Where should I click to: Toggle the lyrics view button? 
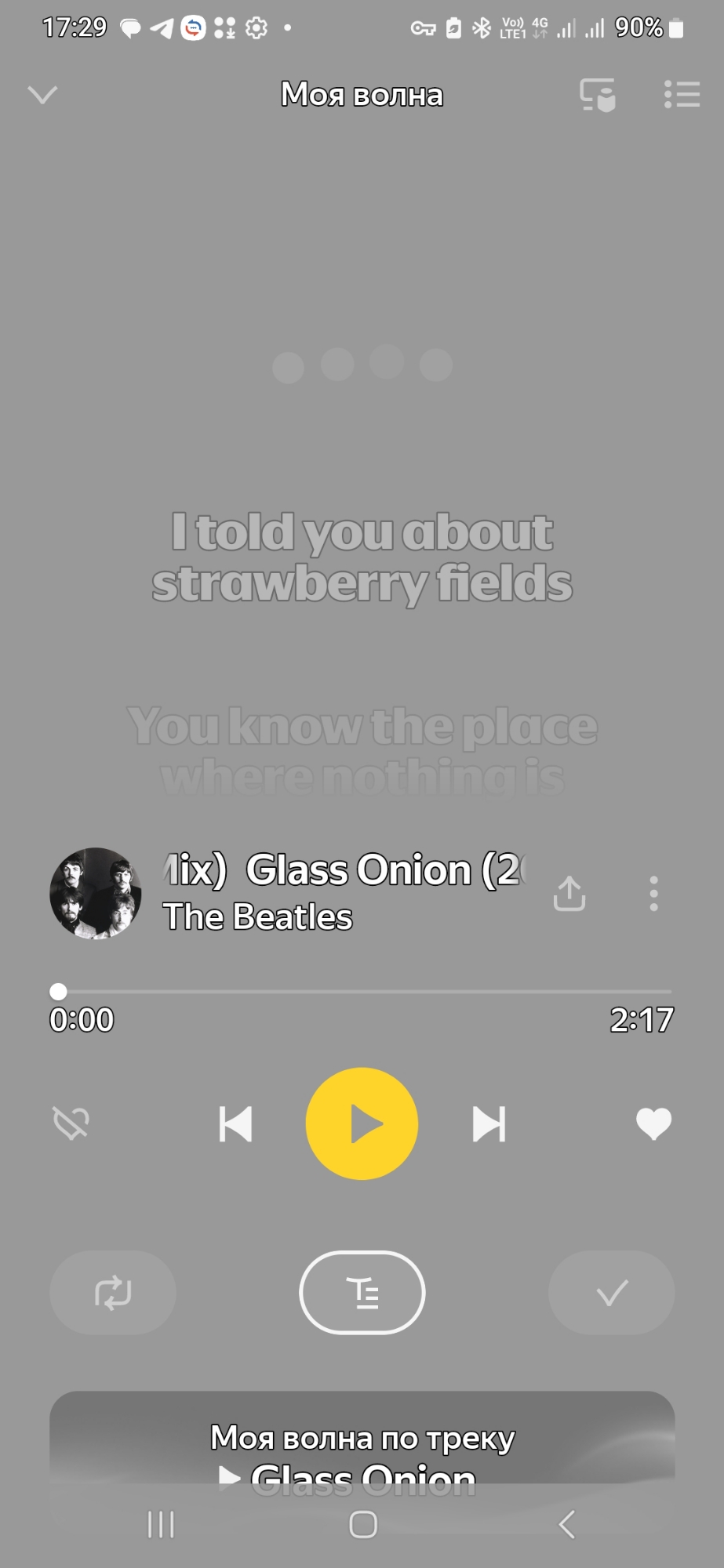coord(362,1293)
